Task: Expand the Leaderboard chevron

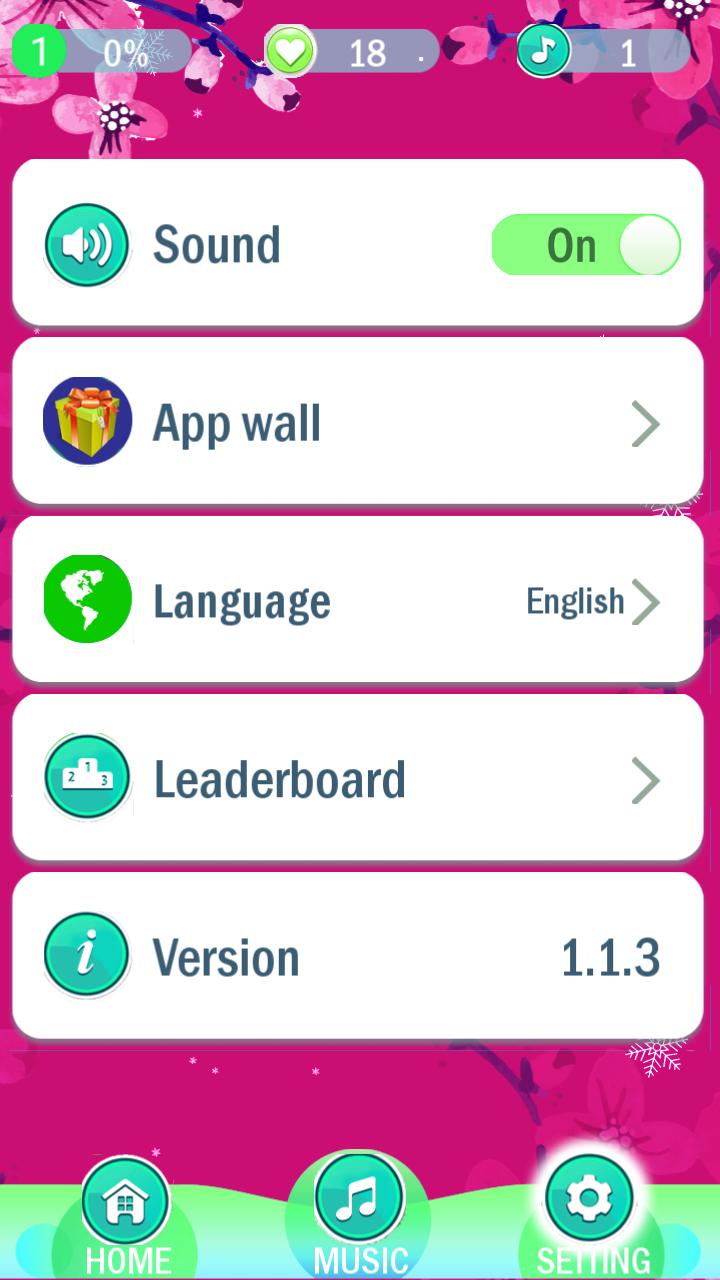Action: click(646, 780)
